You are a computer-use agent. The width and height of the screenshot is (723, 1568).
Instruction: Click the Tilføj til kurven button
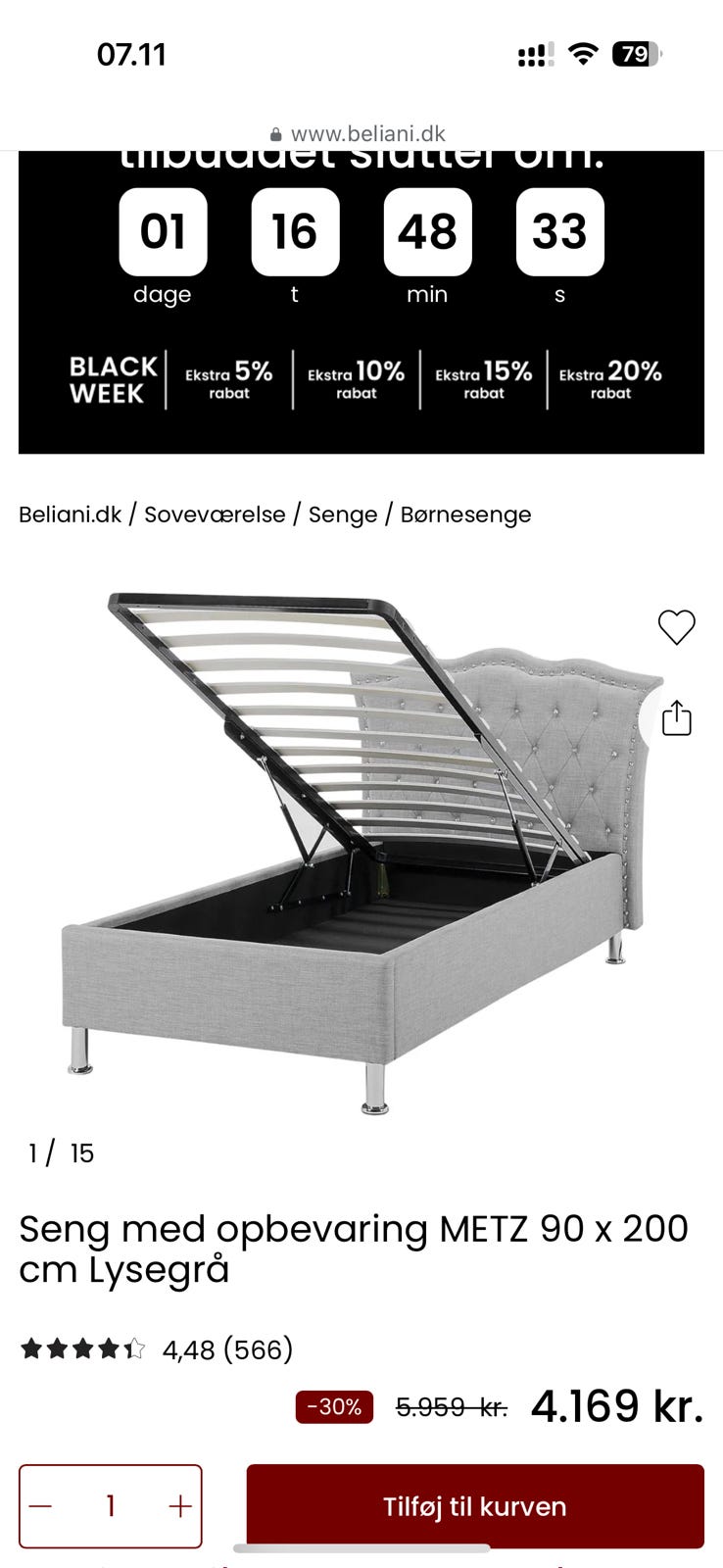point(474,1506)
